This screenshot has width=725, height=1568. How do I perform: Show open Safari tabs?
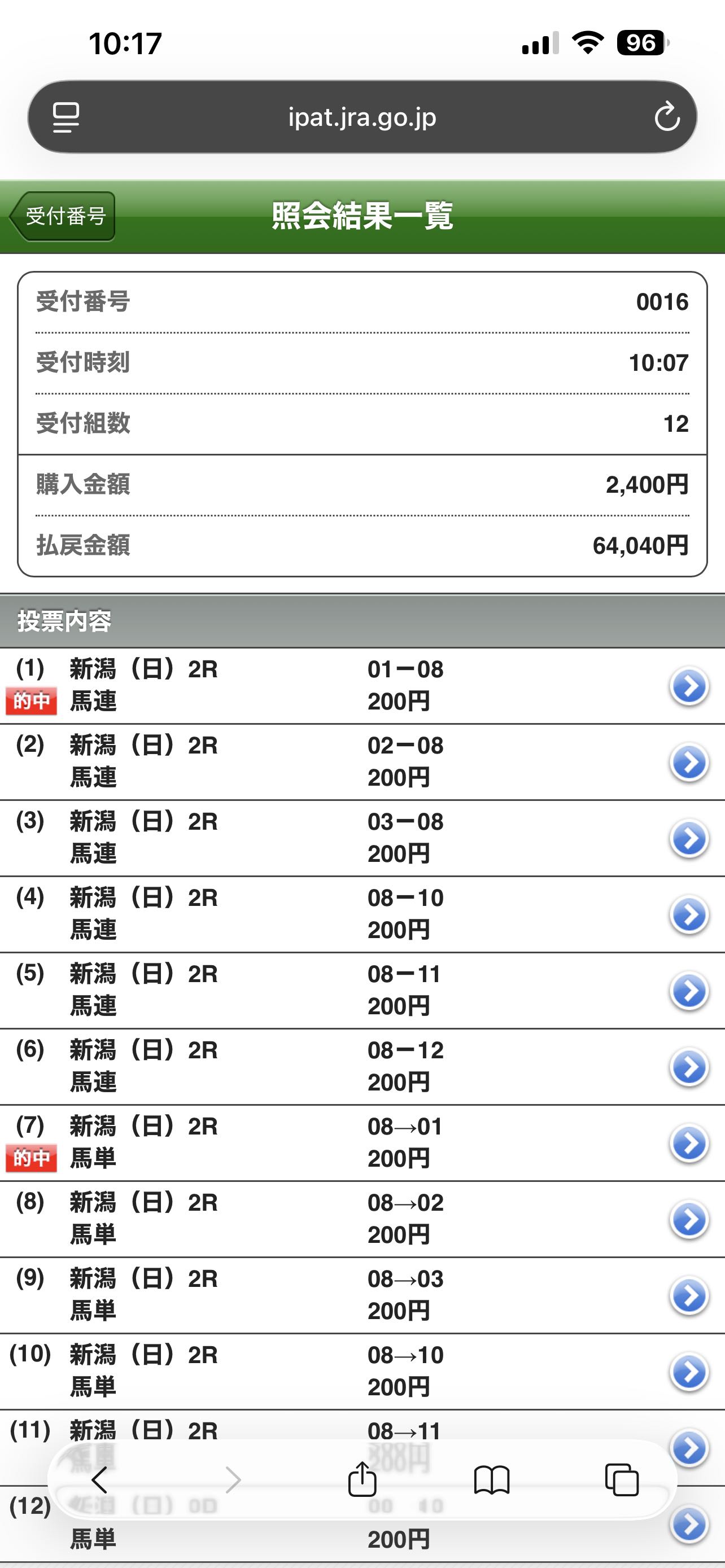pos(622,1480)
